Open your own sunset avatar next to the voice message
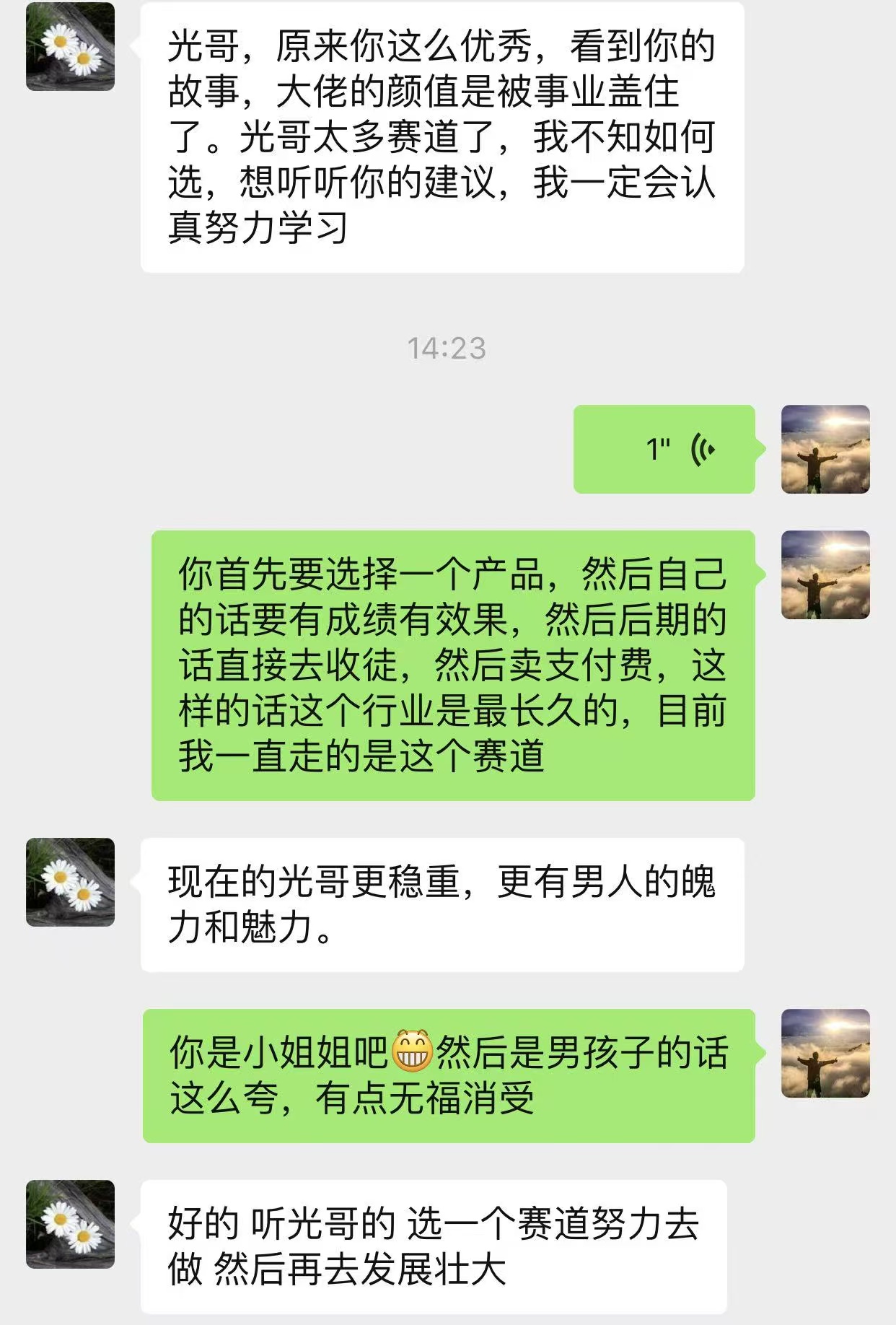896x1325 pixels. pos(825,449)
